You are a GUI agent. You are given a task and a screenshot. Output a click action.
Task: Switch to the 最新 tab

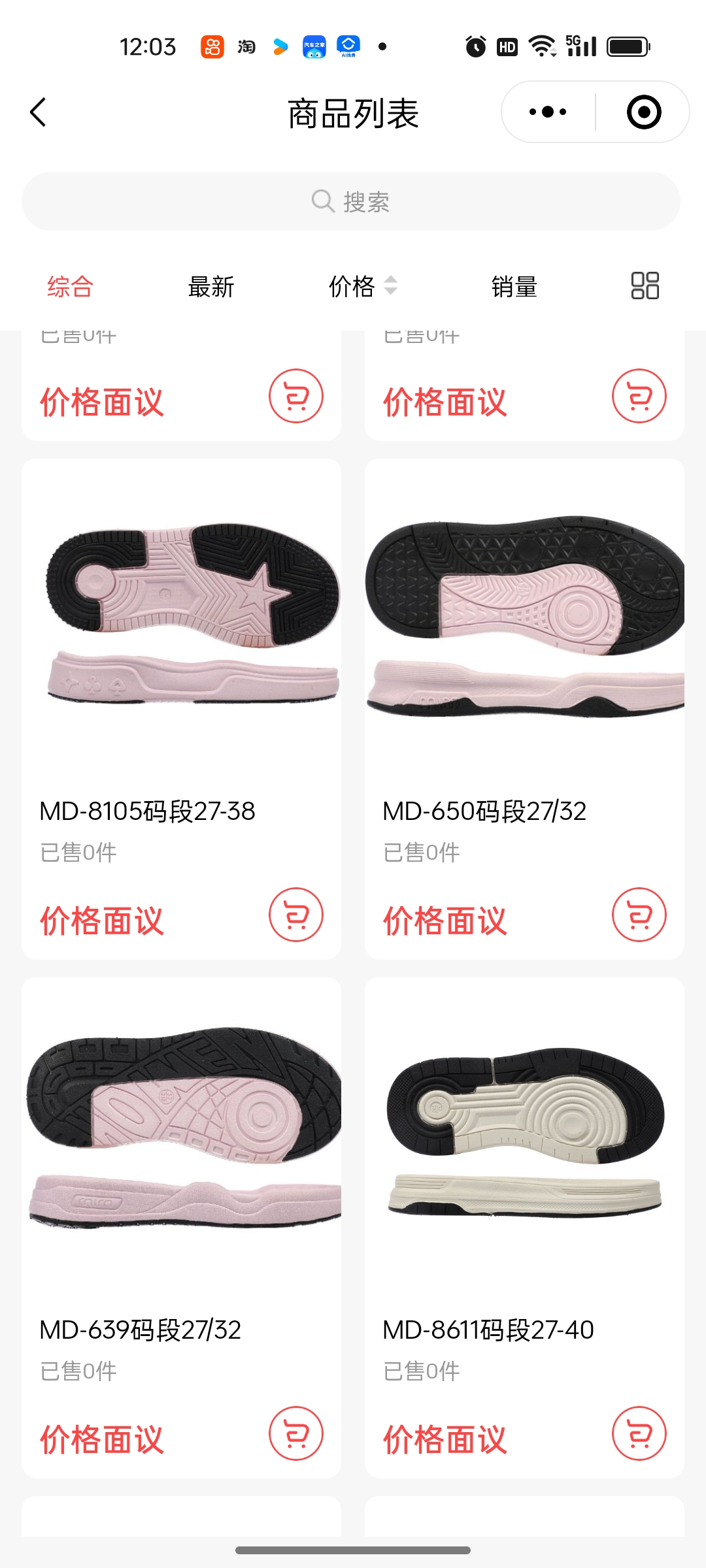(x=210, y=287)
